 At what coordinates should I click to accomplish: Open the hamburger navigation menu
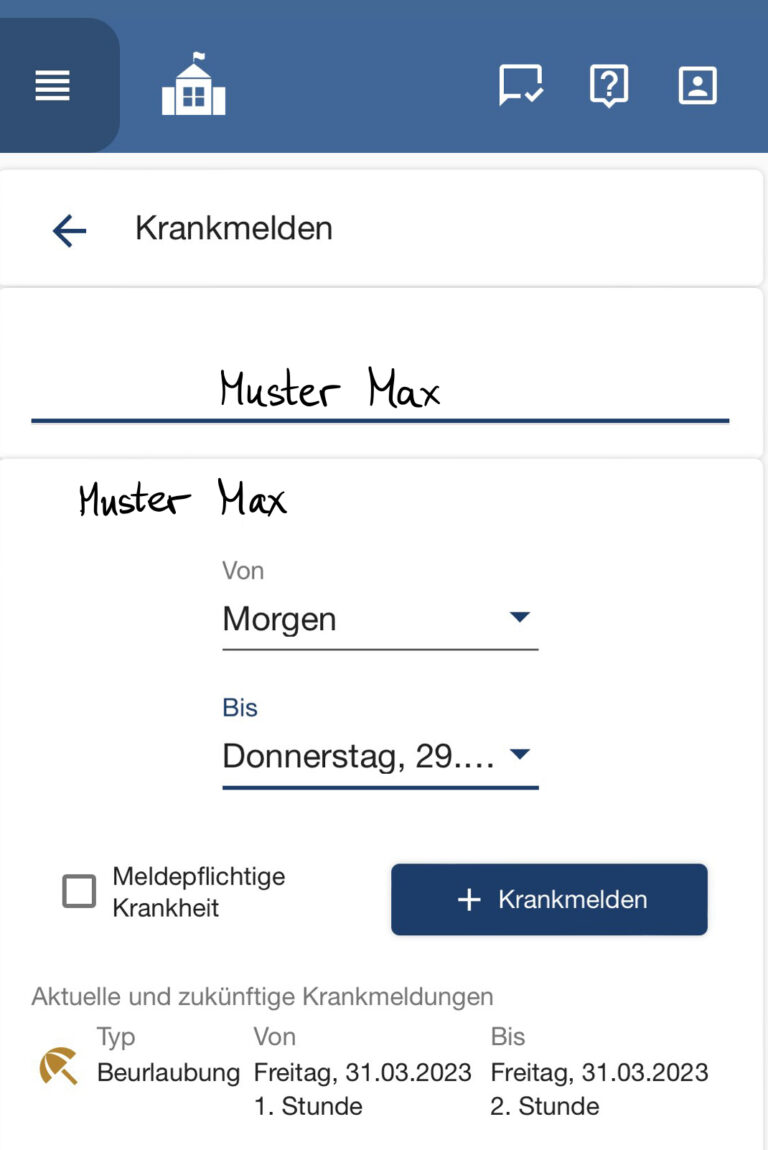click(53, 86)
